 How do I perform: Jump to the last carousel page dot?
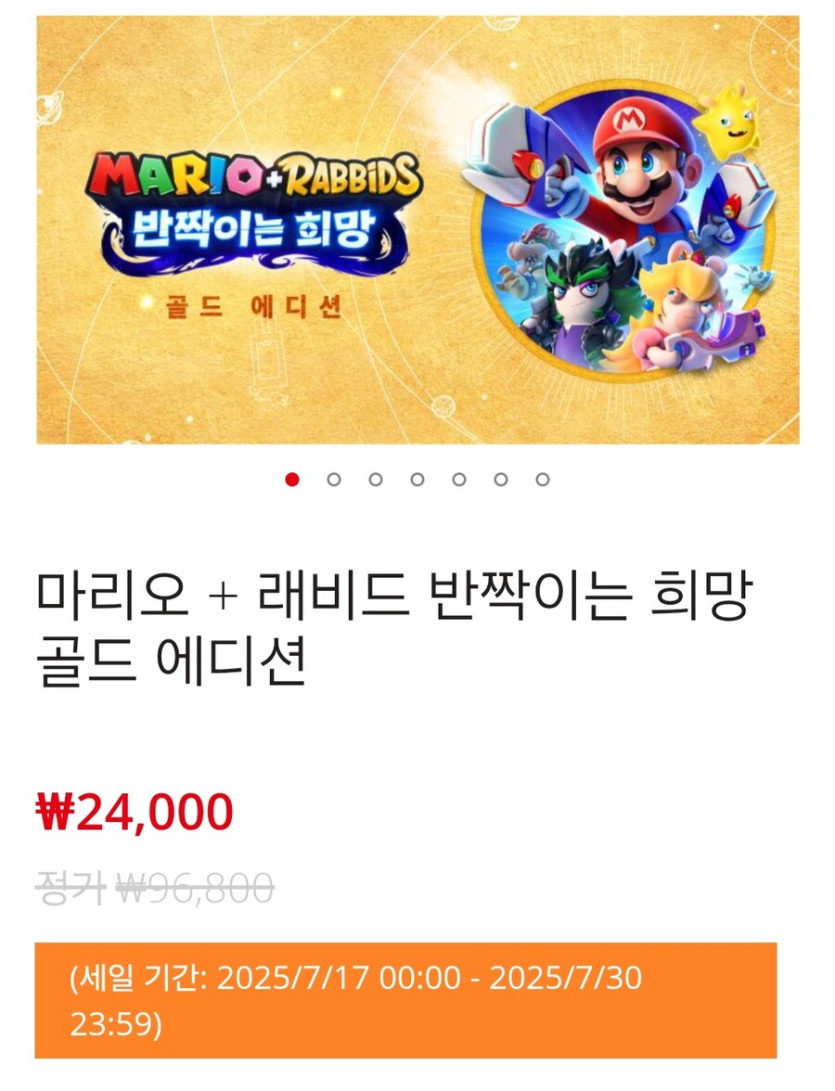tap(543, 479)
